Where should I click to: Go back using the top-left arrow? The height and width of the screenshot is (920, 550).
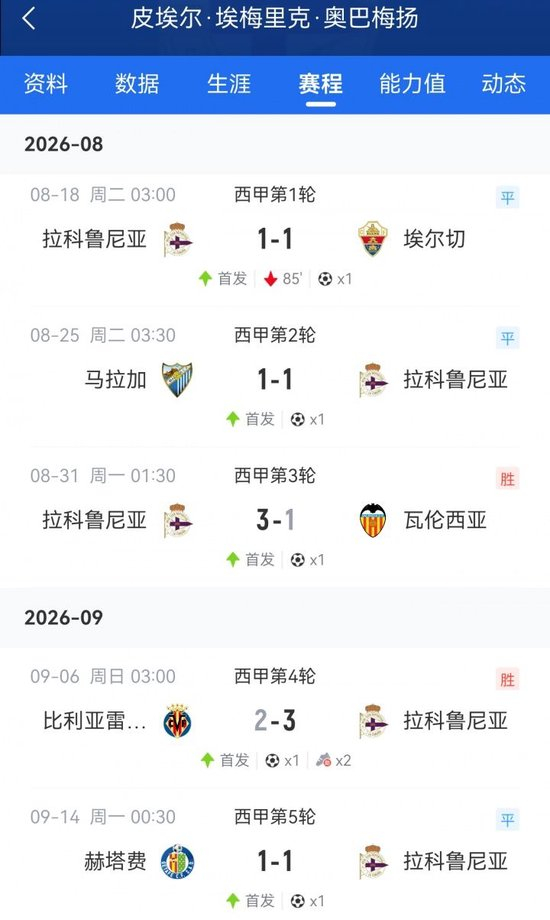[x=29, y=18]
